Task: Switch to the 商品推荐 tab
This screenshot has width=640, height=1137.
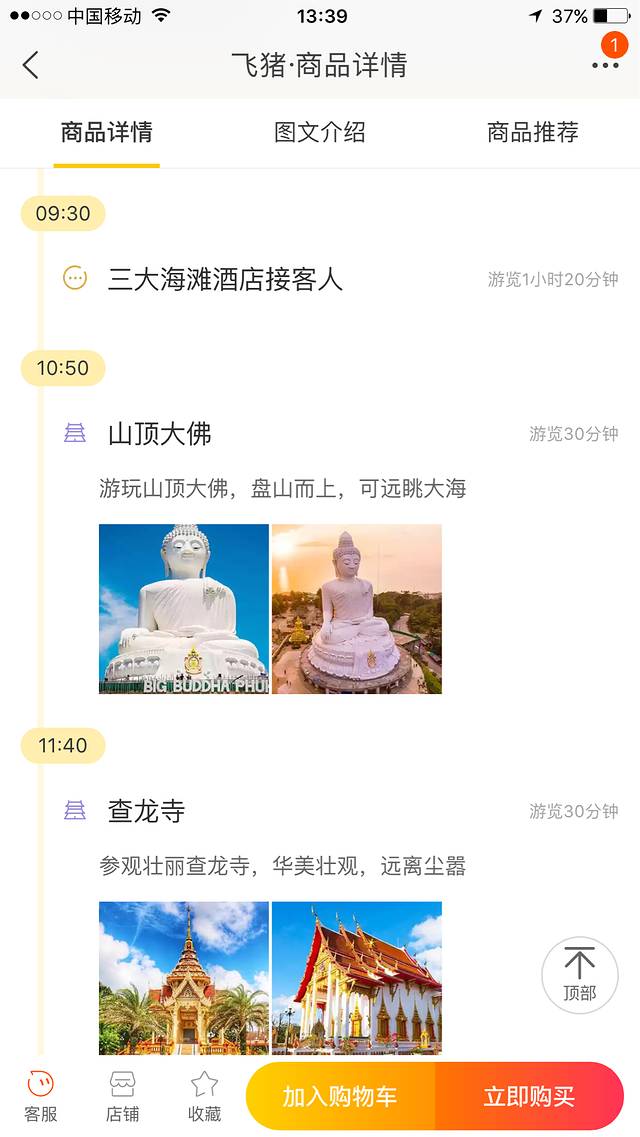Action: pyautogui.click(x=532, y=132)
